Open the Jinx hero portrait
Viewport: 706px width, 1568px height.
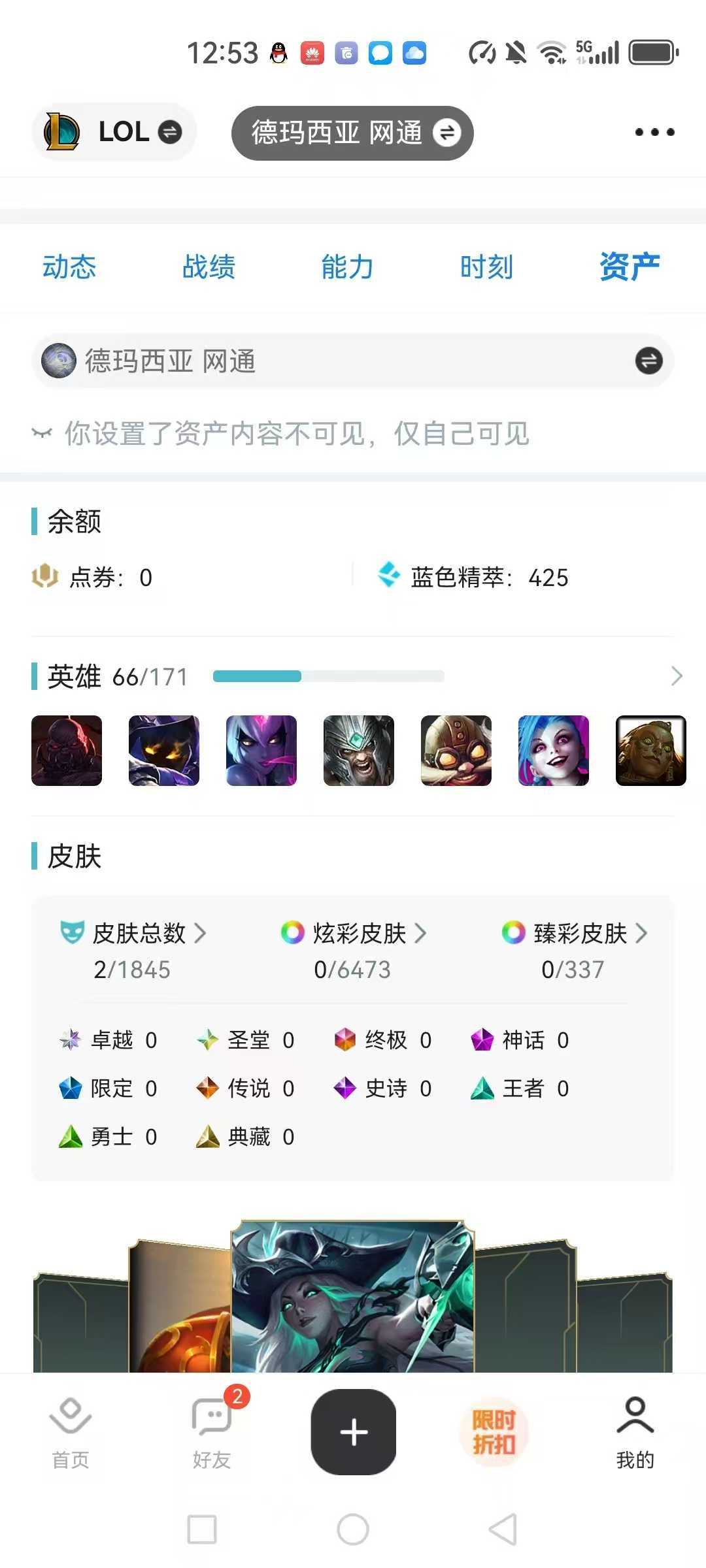tap(553, 751)
